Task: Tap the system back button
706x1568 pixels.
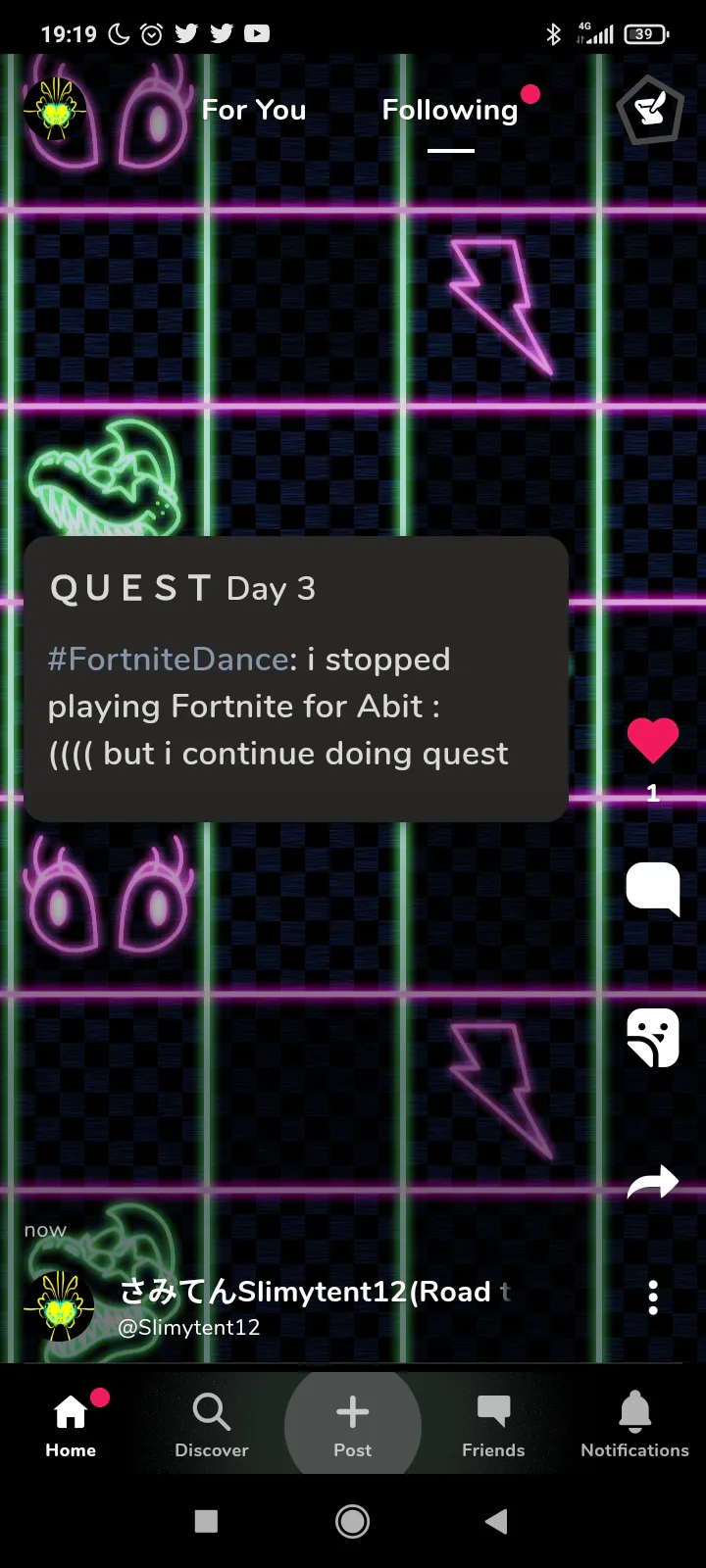Action: click(x=496, y=1521)
